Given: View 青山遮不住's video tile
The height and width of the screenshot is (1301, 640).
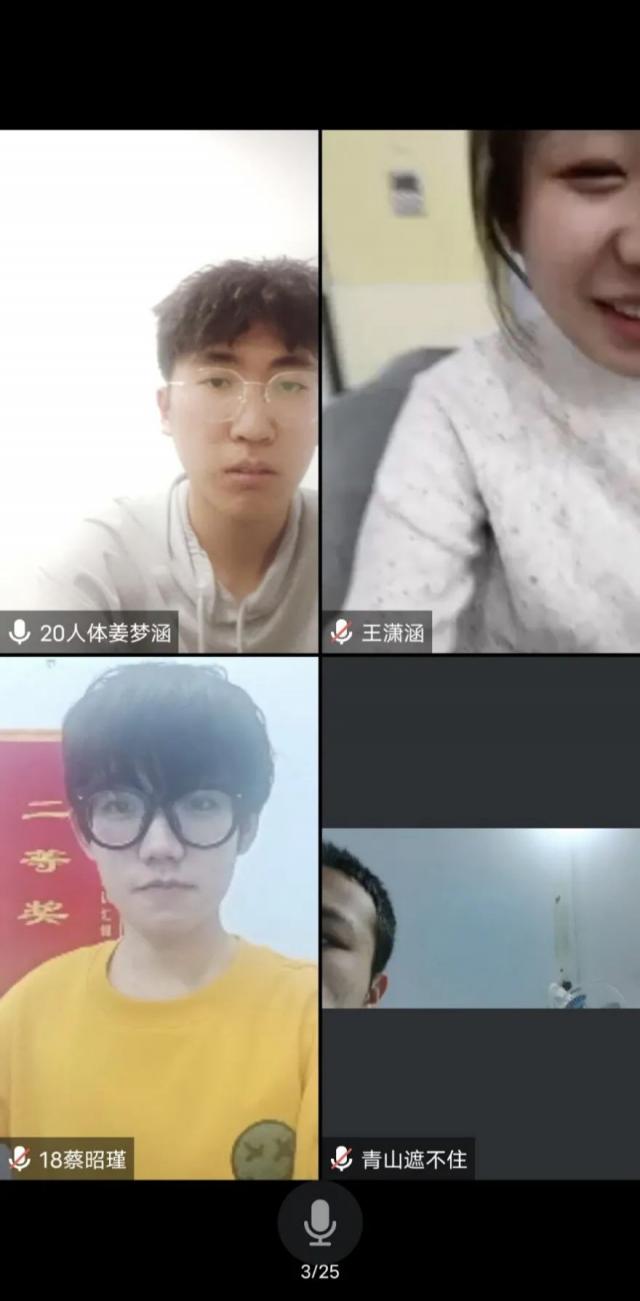Looking at the screenshot, I should click(481, 917).
